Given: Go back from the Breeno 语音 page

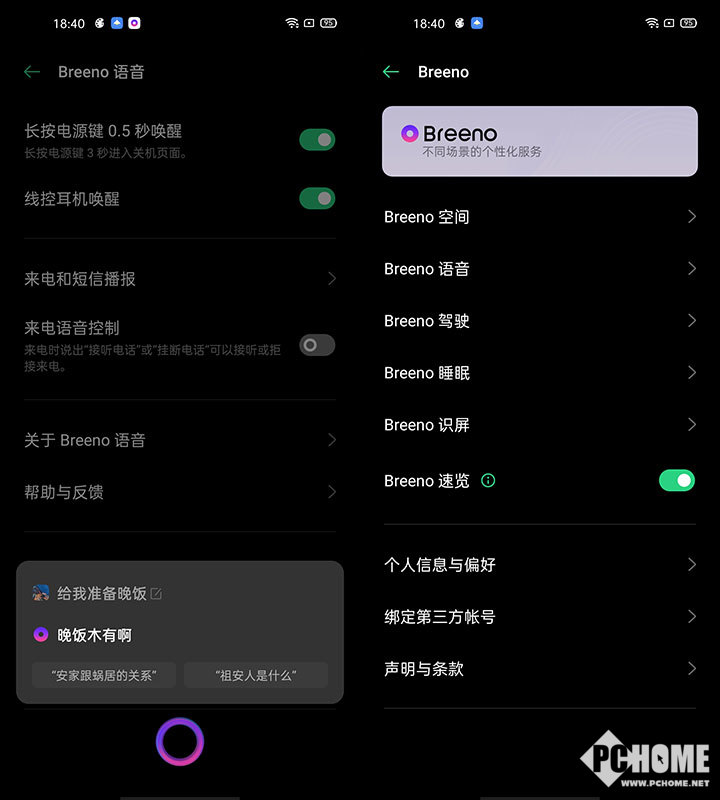Looking at the screenshot, I should point(32,72).
